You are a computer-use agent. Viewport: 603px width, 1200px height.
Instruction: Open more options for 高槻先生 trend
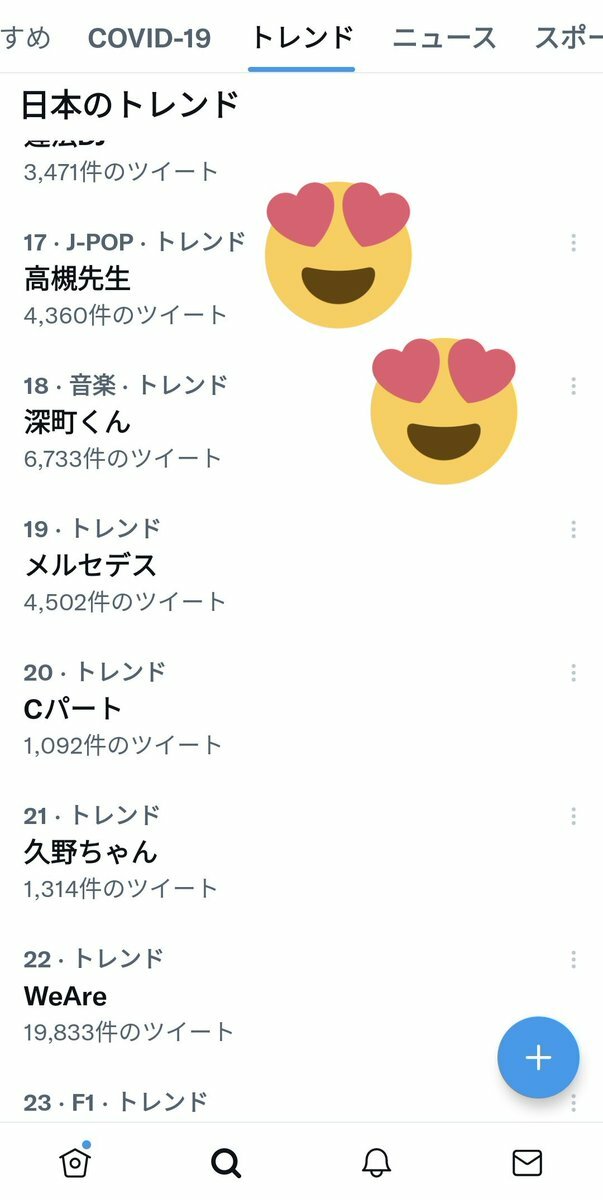pyautogui.click(x=573, y=243)
